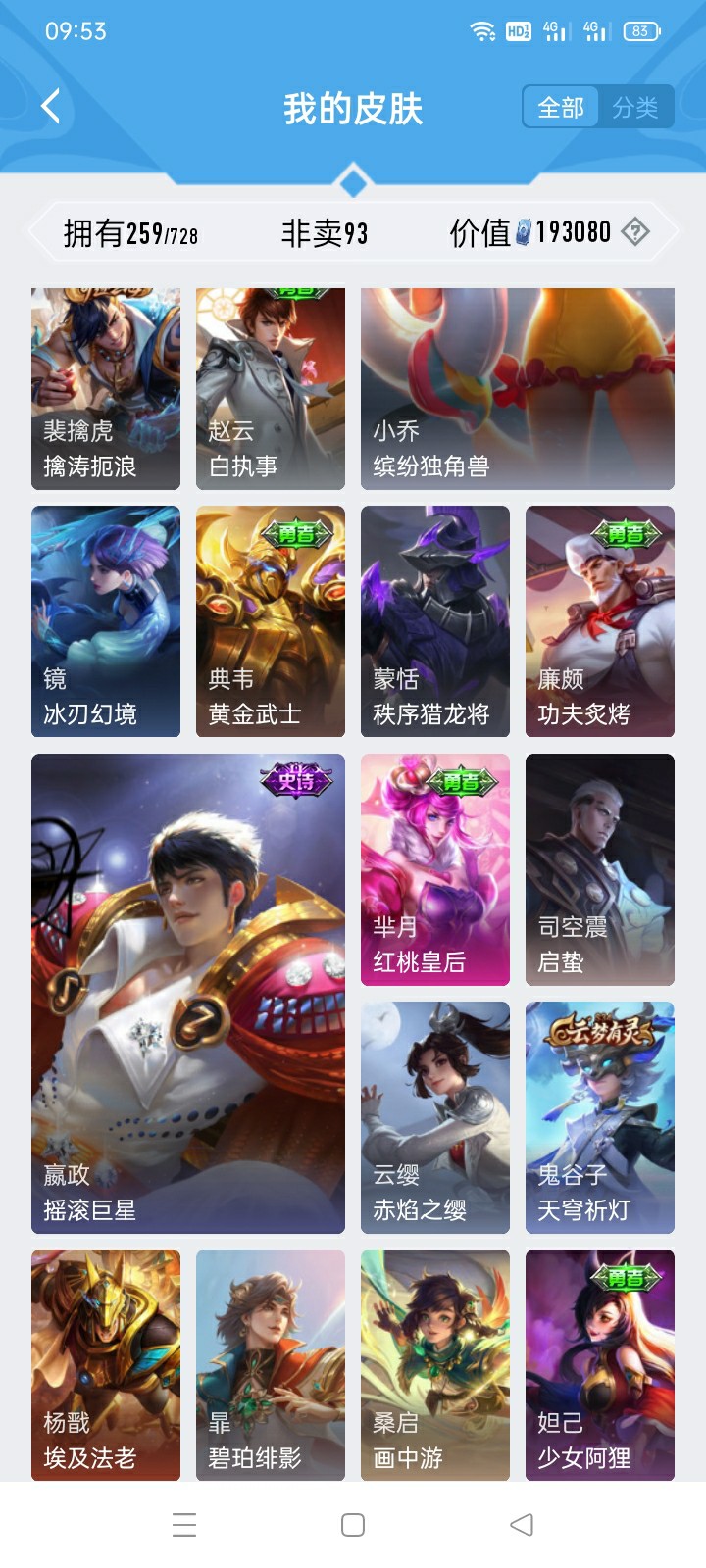Open 桑启 画中游 skin
The width and height of the screenshot is (706, 1568).
click(x=435, y=1364)
